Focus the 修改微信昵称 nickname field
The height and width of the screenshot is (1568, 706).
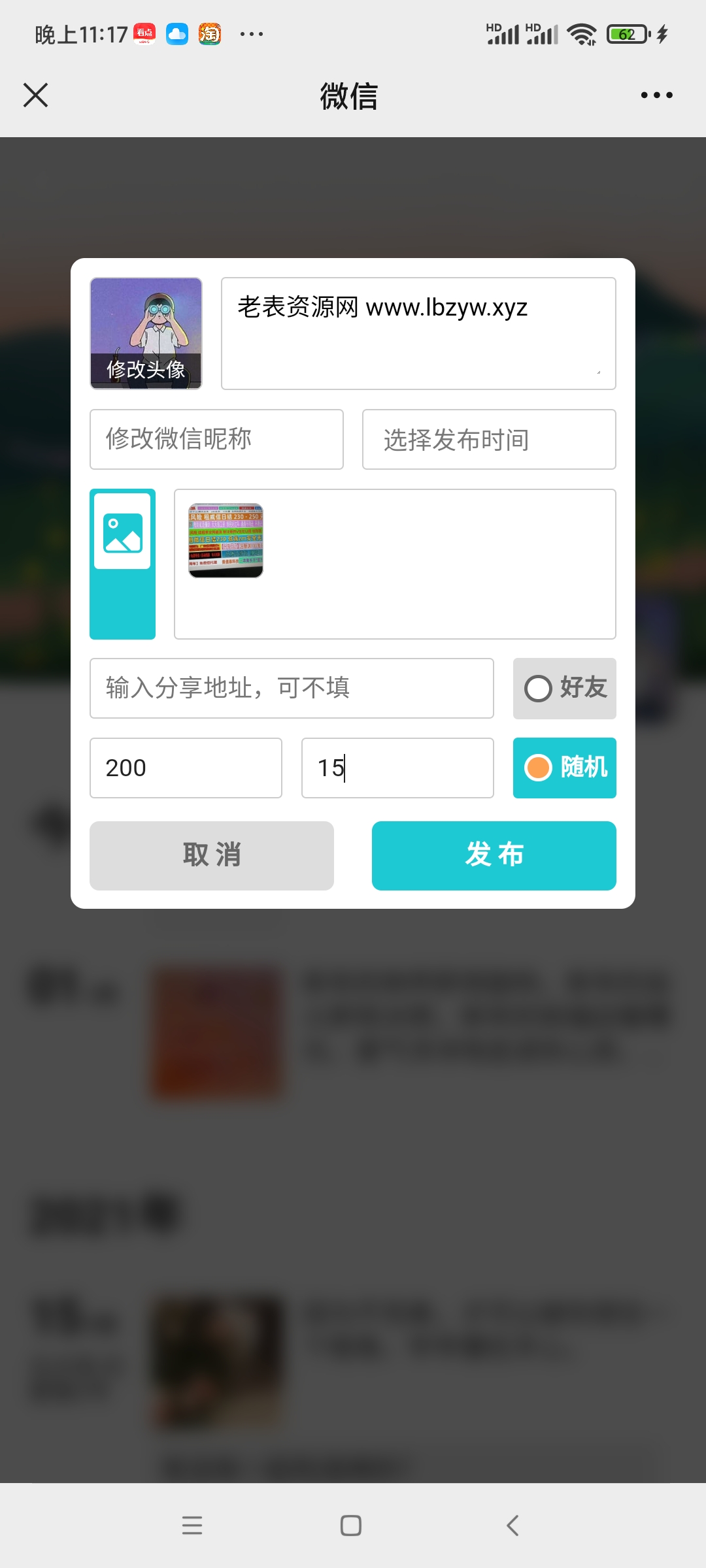tap(216, 440)
